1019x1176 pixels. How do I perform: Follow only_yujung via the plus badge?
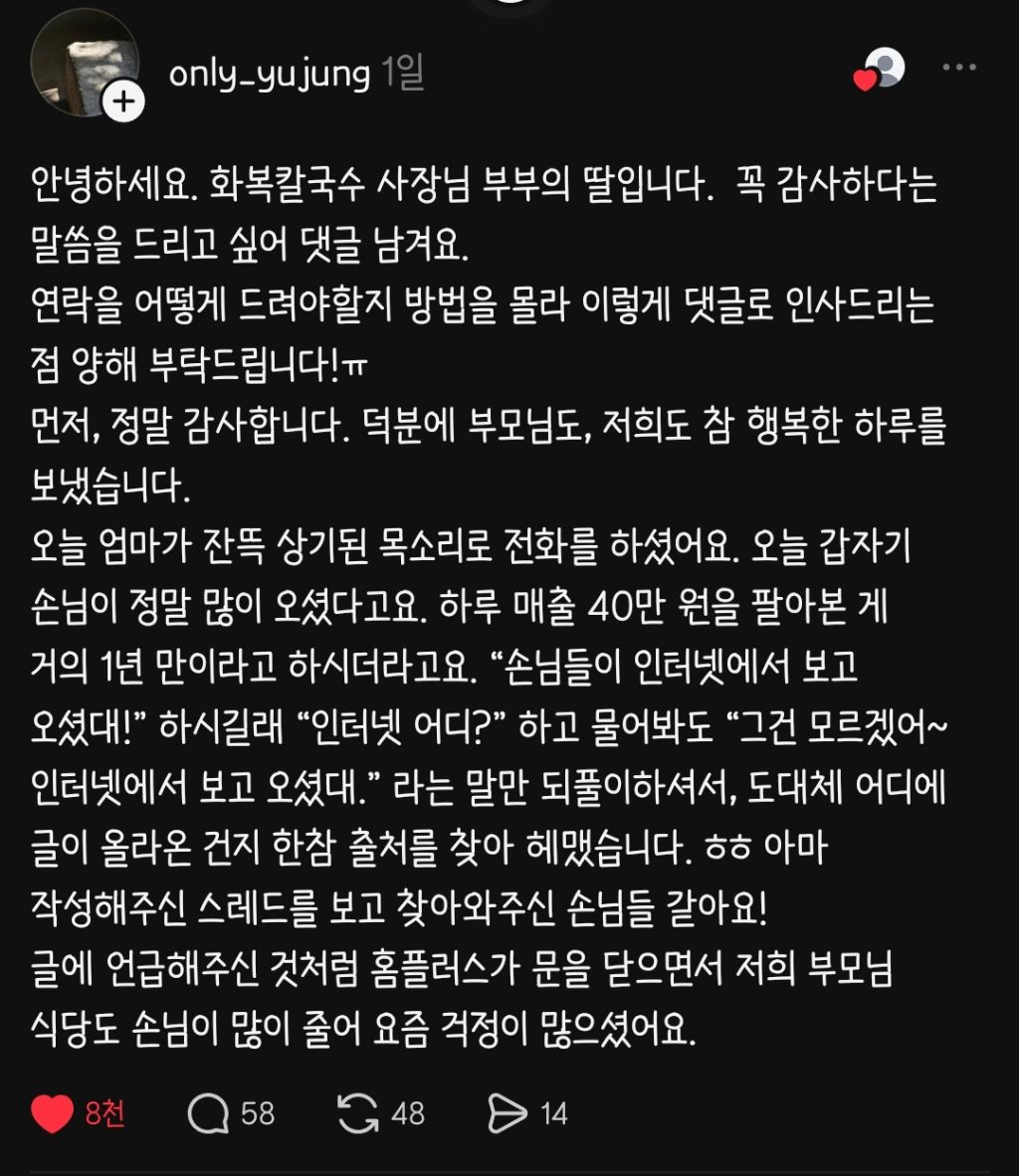click(123, 100)
